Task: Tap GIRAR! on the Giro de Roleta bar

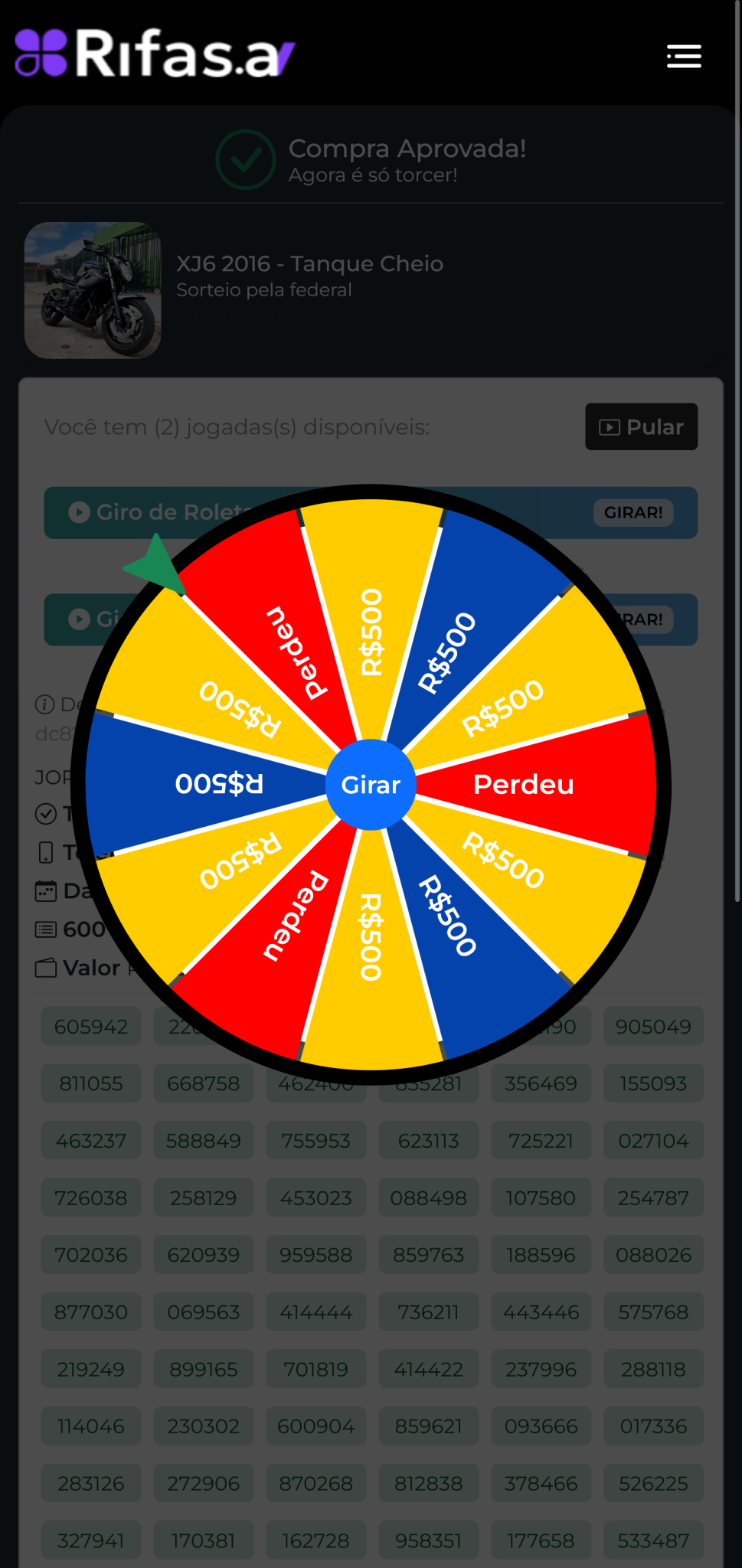Action: coord(632,512)
